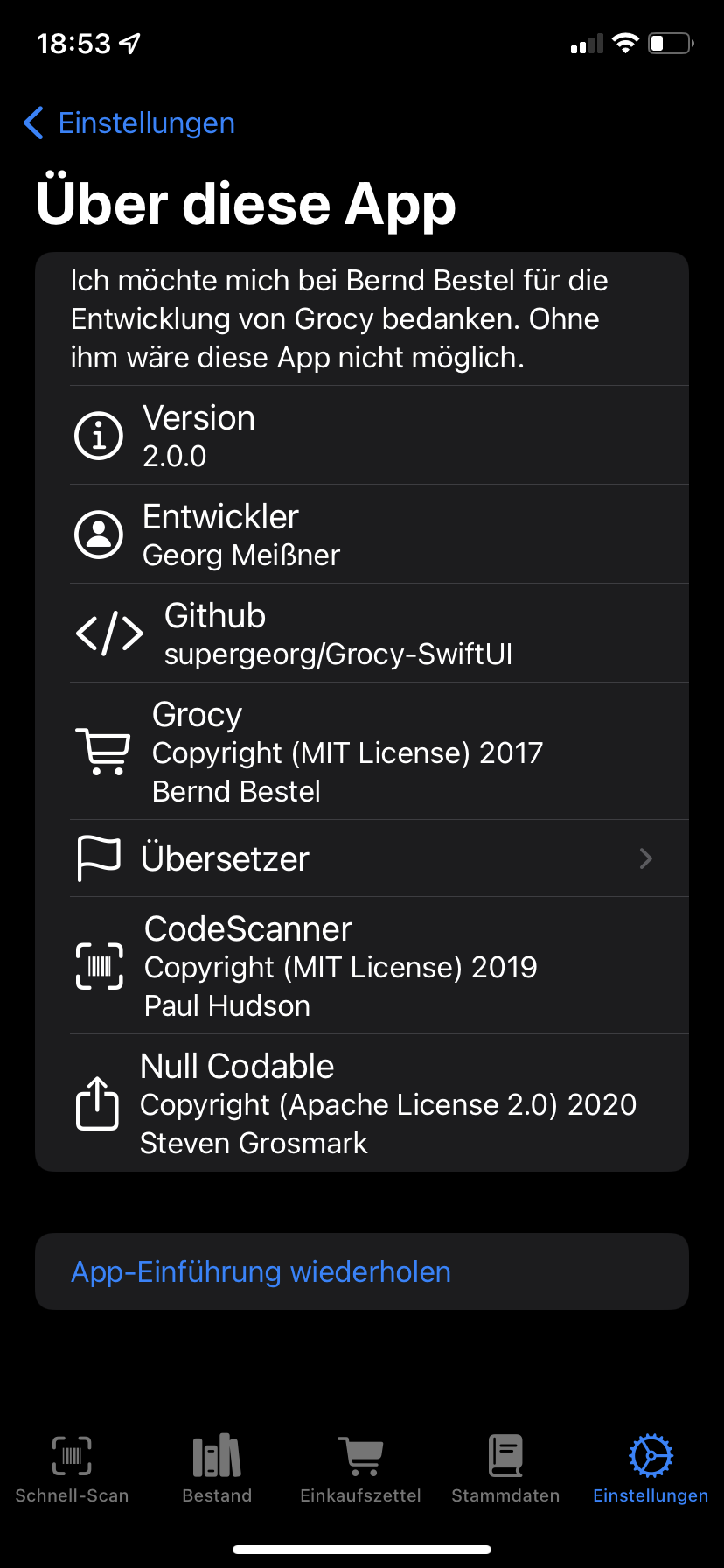724x1568 pixels.
Task: Switch to the Stammdaten tab
Action: coord(505,1469)
